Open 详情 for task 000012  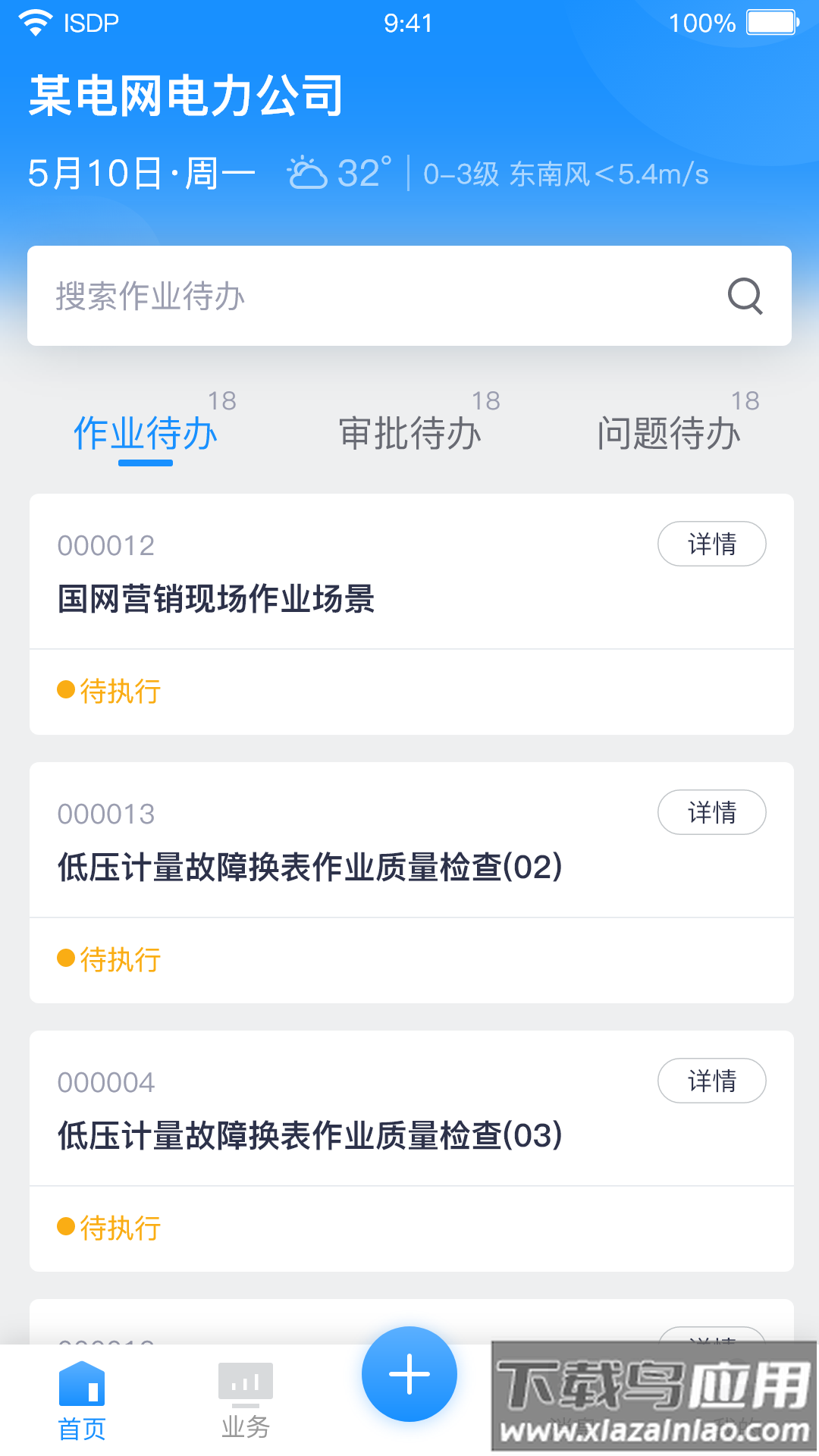[711, 544]
